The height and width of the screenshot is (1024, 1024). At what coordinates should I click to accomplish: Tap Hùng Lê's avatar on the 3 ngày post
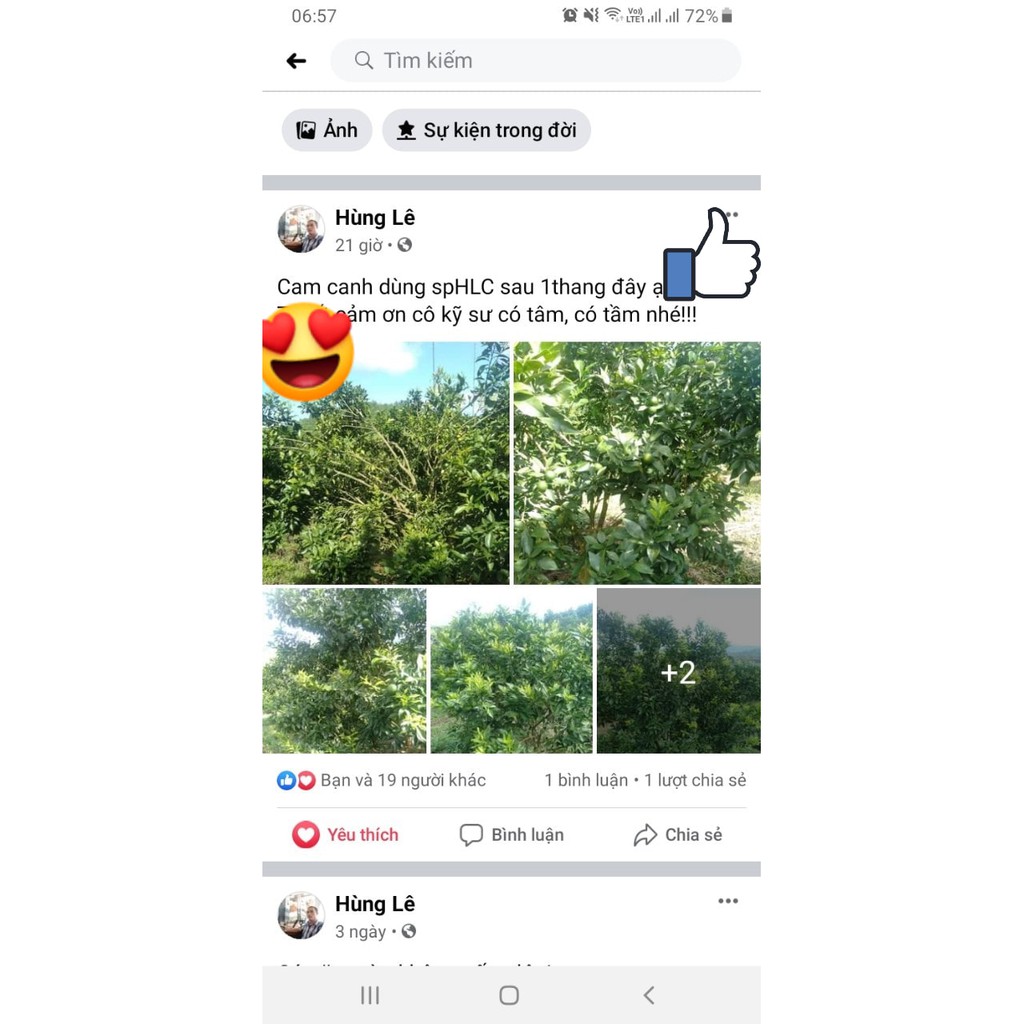(x=301, y=915)
